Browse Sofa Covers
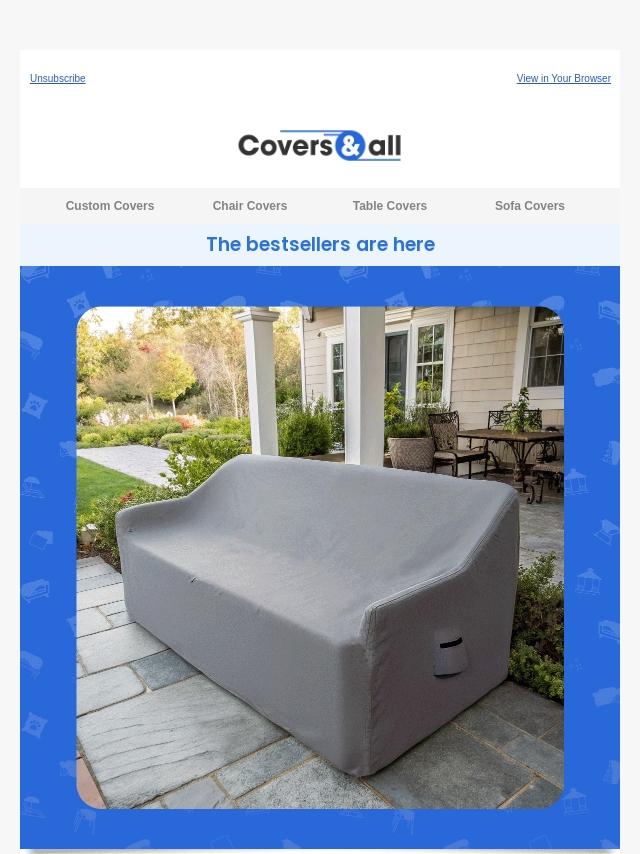This screenshot has width=640, height=854. point(529,206)
